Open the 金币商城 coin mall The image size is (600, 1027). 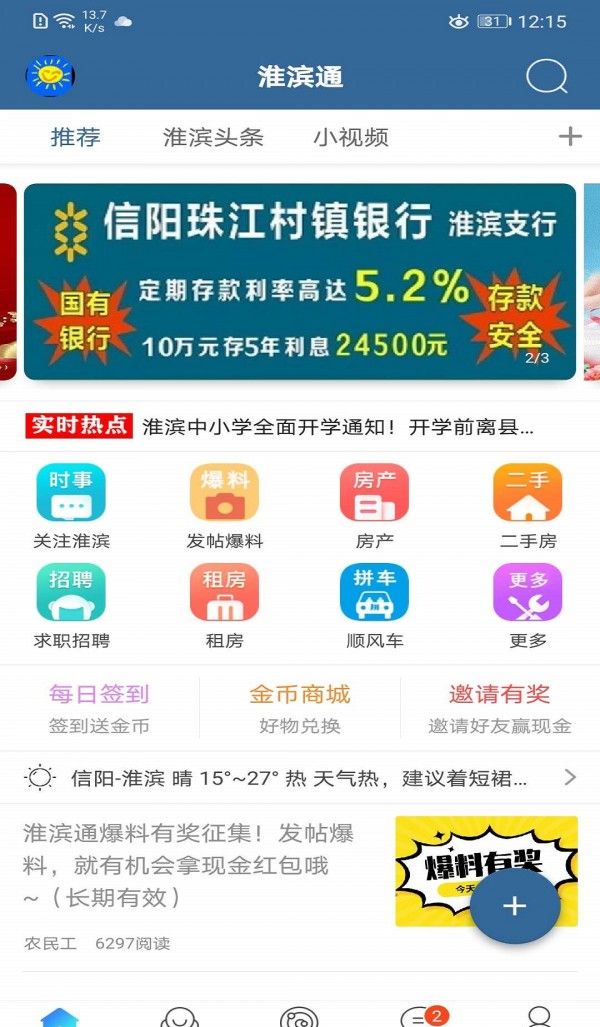pos(300,707)
